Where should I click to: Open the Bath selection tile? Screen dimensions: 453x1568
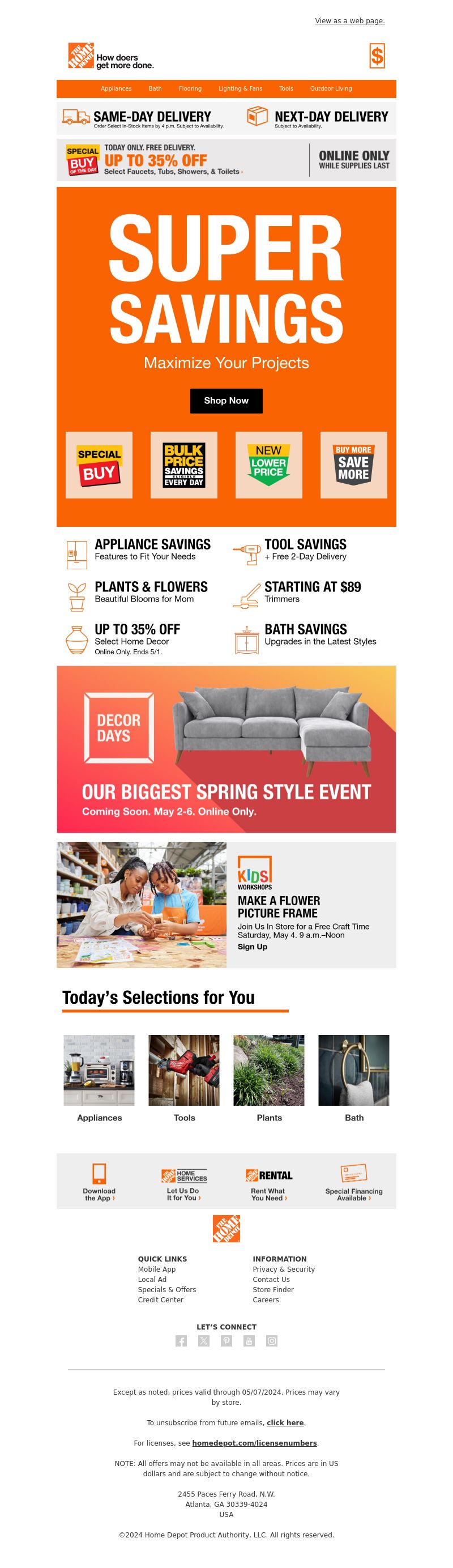tap(354, 1077)
